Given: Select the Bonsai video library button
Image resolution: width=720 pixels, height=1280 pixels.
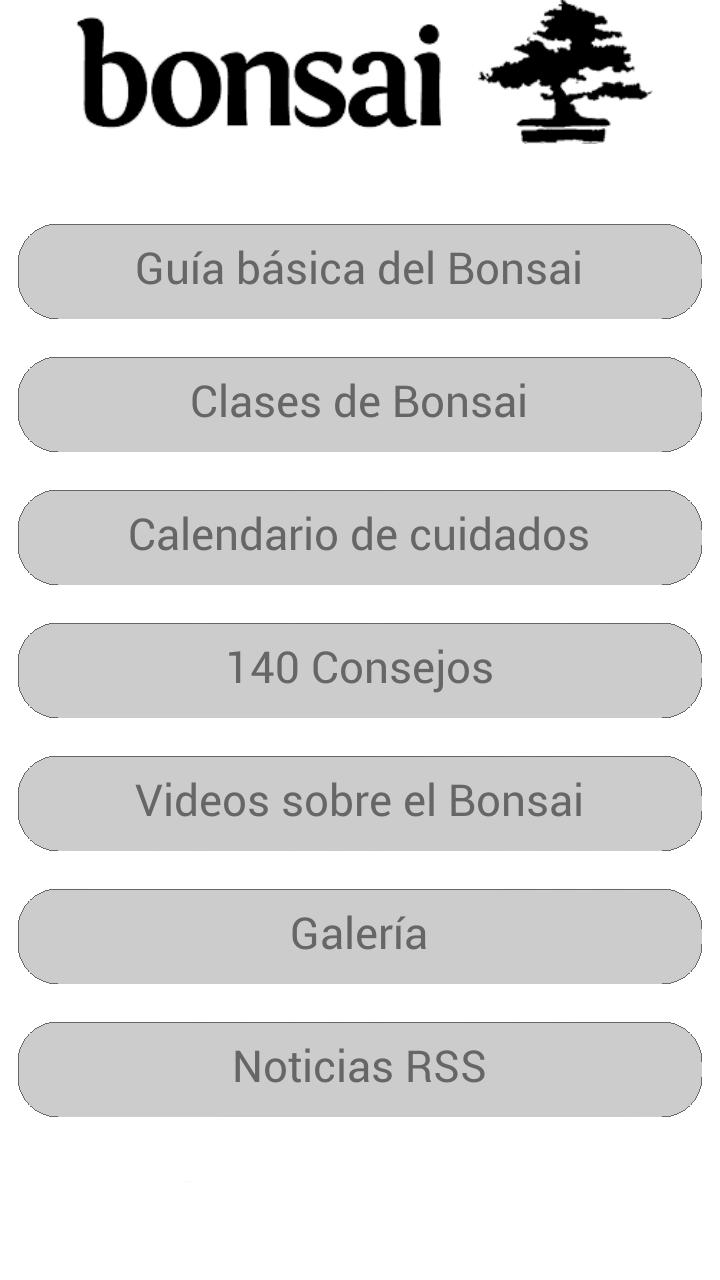Looking at the screenshot, I should pyautogui.click(x=360, y=802).
